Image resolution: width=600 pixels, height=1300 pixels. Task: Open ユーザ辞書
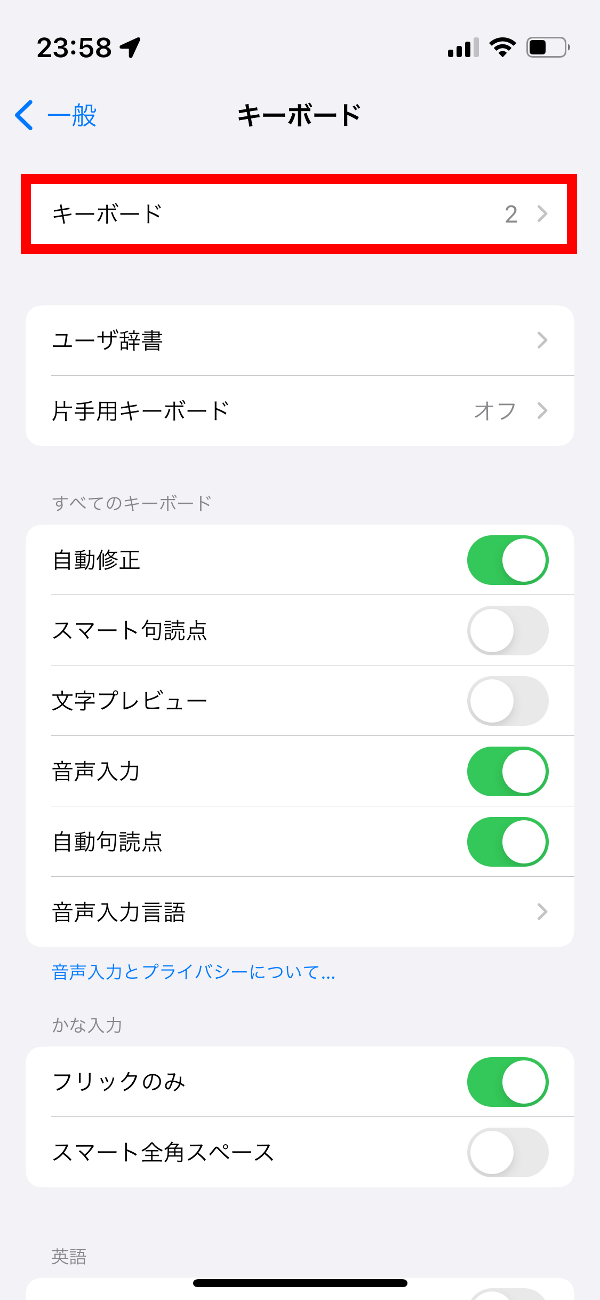(x=300, y=341)
